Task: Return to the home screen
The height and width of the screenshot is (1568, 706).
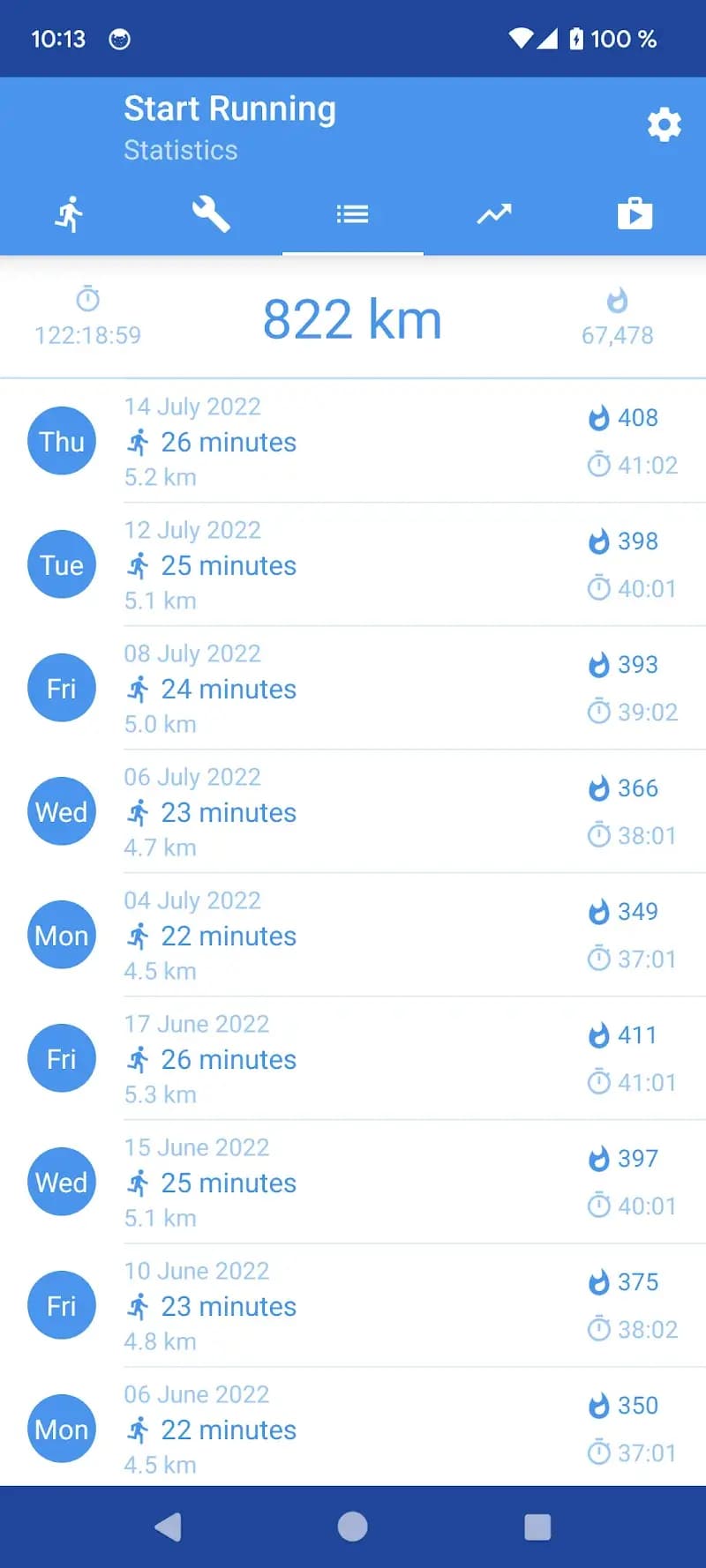Action: (352, 1527)
